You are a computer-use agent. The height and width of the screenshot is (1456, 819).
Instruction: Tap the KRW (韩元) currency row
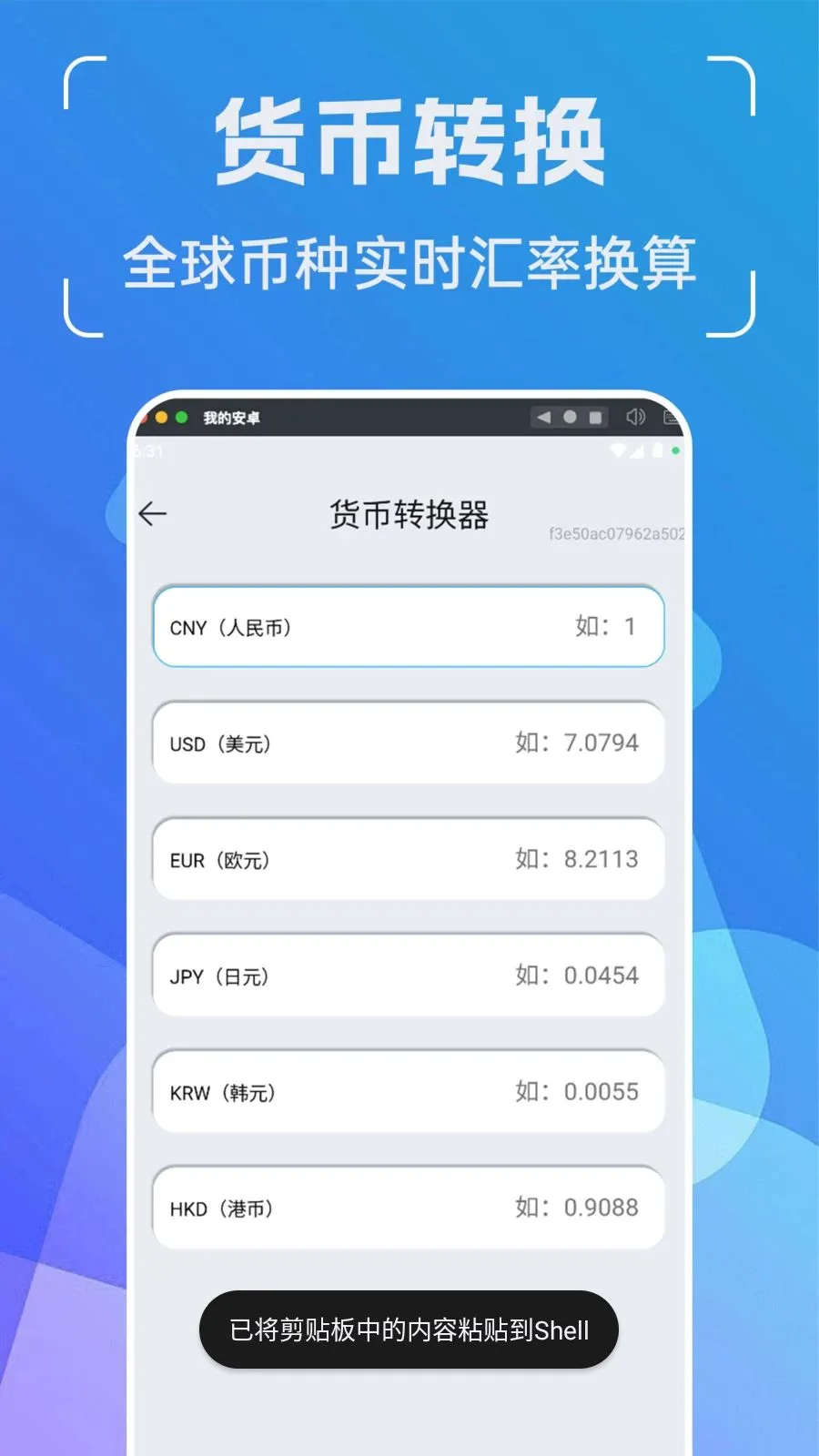(x=408, y=1091)
